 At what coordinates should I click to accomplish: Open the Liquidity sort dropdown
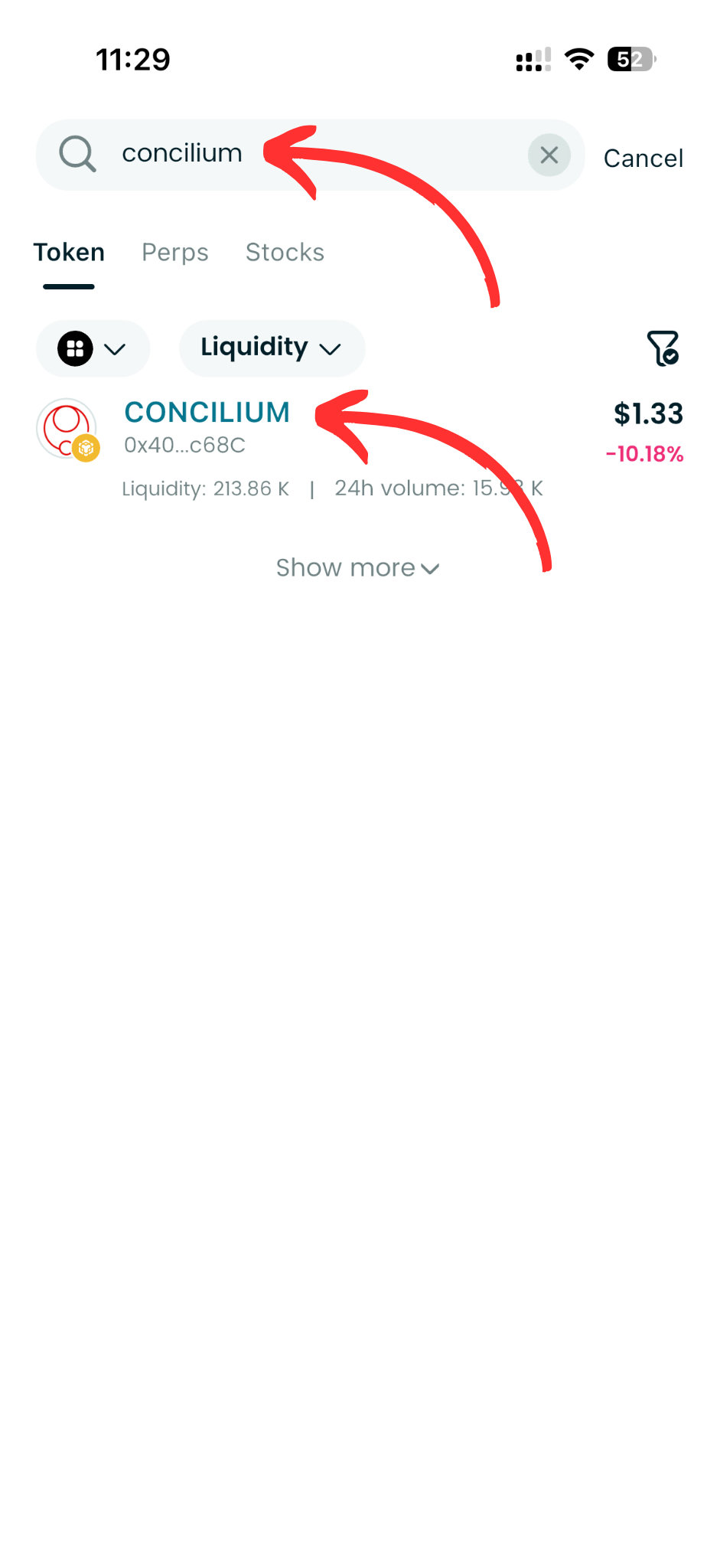[x=272, y=348]
